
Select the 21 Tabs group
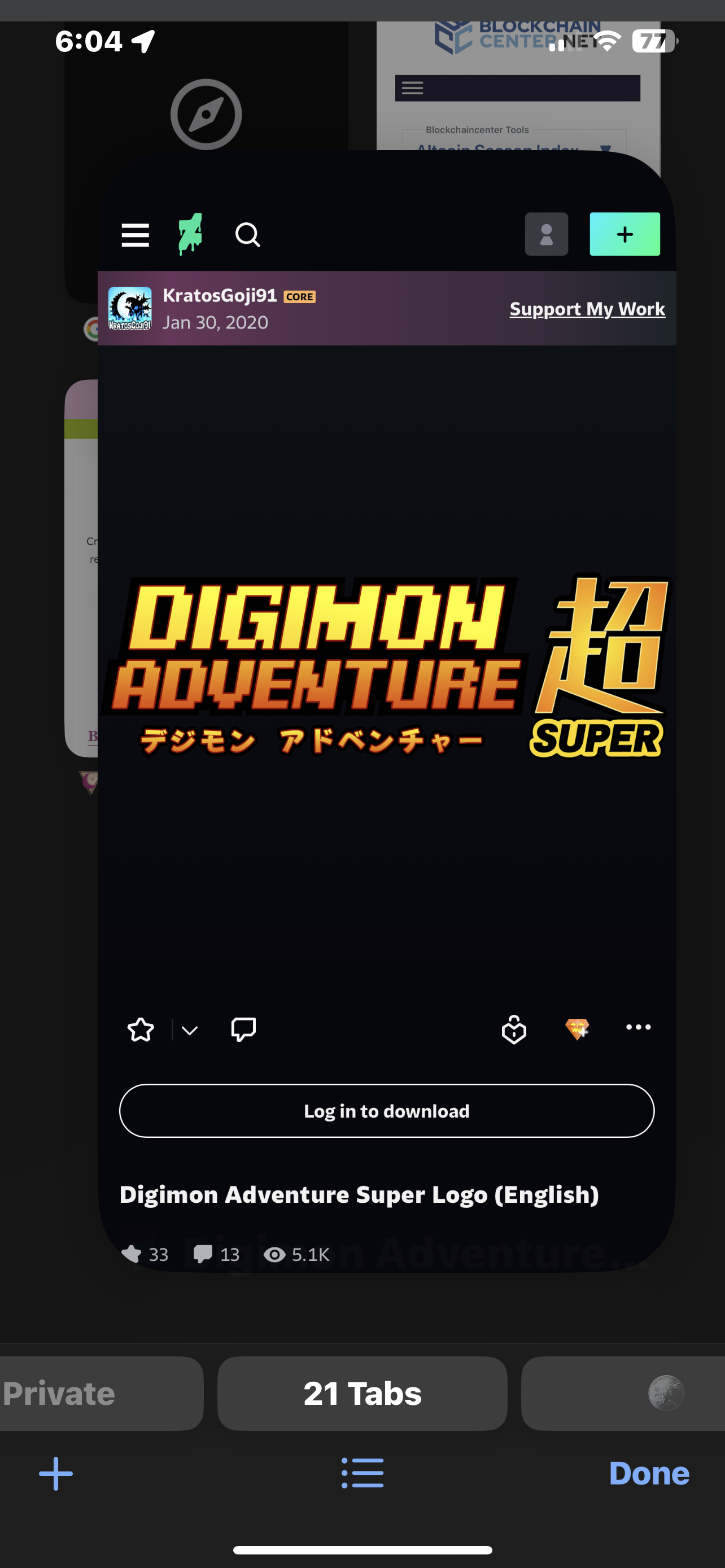pyautogui.click(x=362, y=1392)
